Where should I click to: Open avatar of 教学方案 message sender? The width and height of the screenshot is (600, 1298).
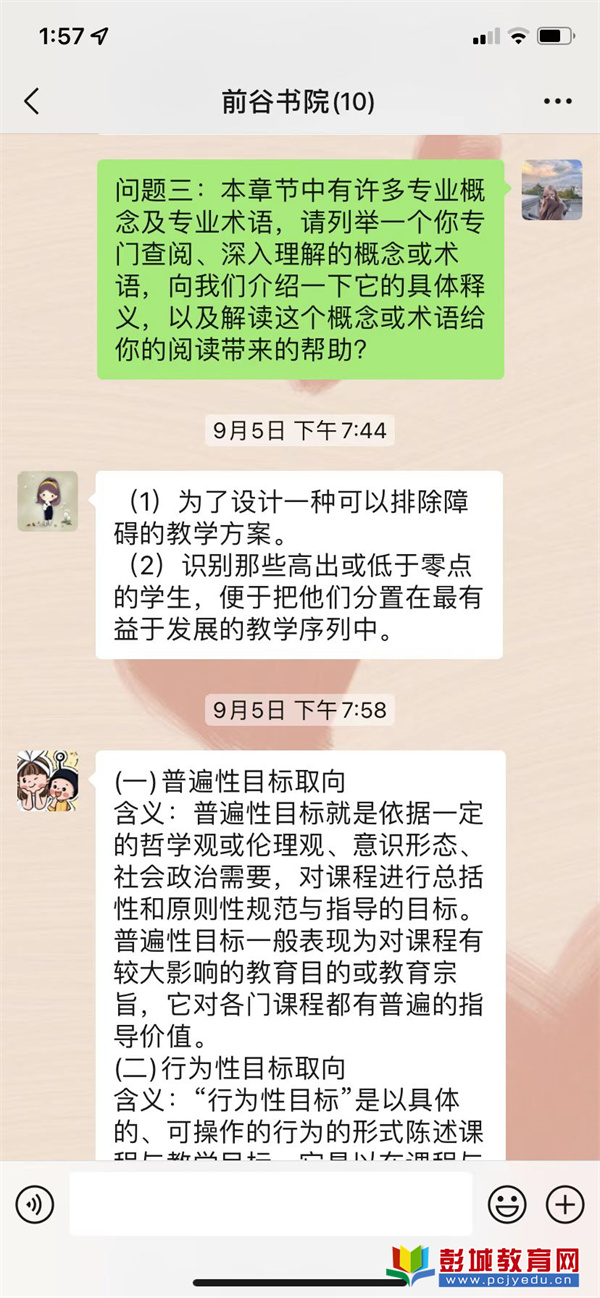47,501
